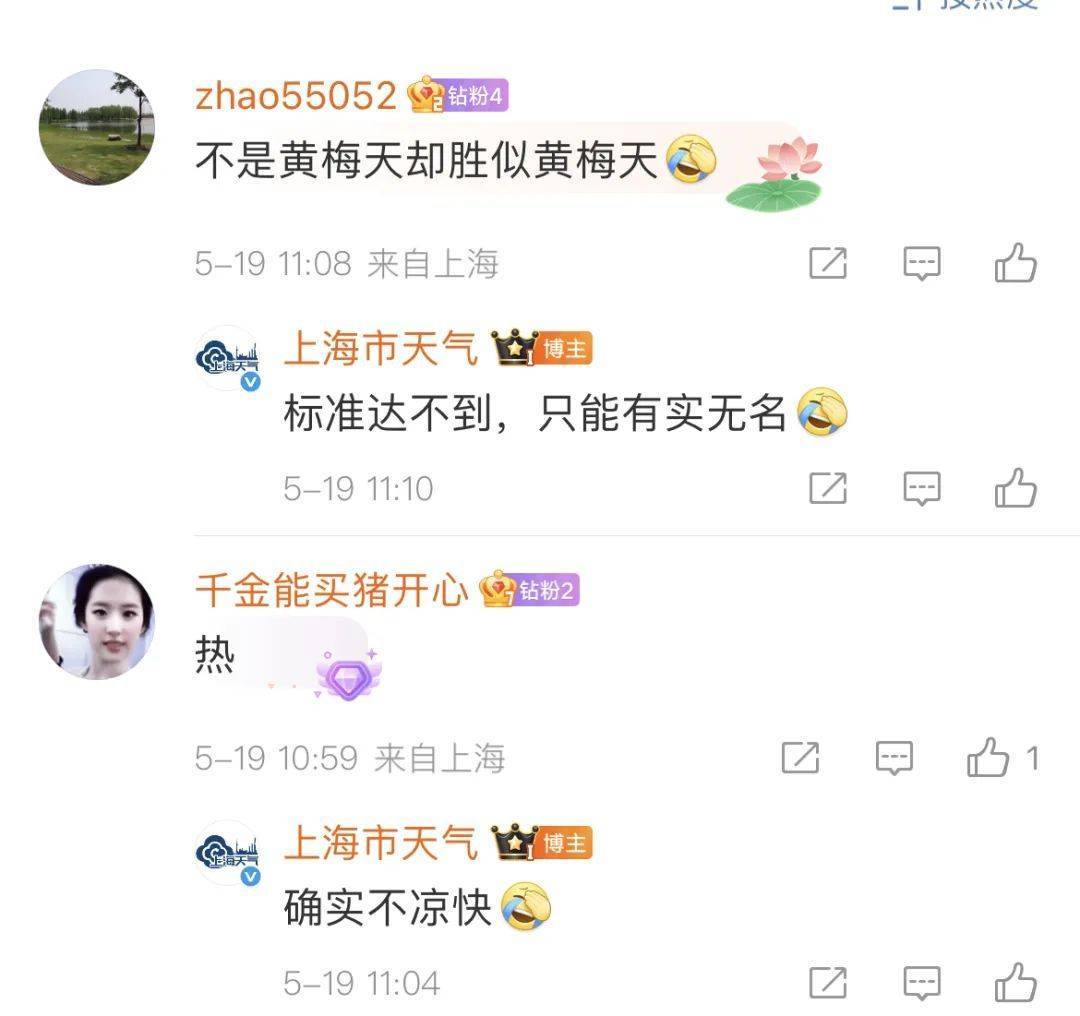Screen dimensions: 1080x1016
Task: Repost the reply 标准达不到,只能有实无名
Action: point(828,488)
